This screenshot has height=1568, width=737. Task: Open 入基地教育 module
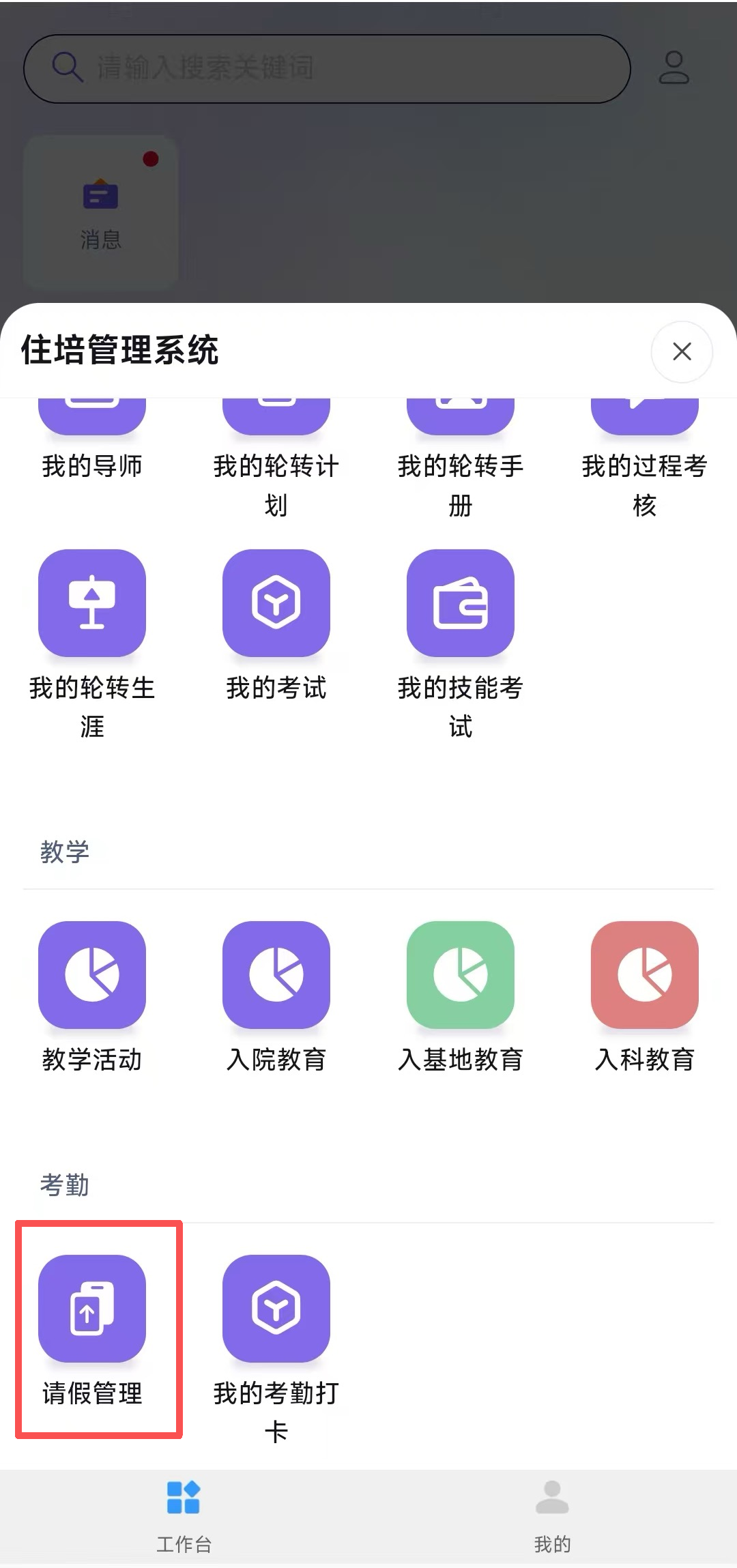tap(461, 975)
